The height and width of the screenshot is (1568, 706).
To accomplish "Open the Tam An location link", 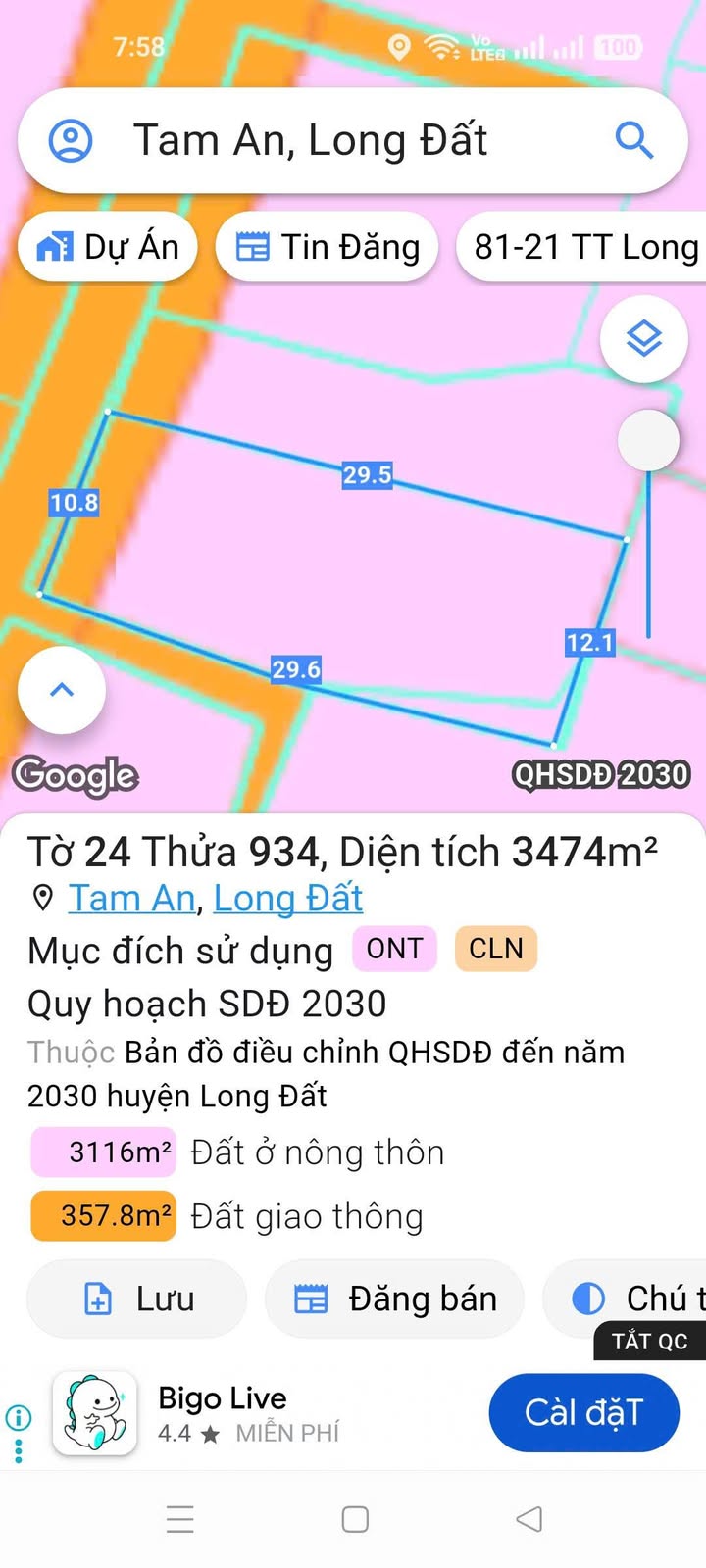I will (131, 898).
